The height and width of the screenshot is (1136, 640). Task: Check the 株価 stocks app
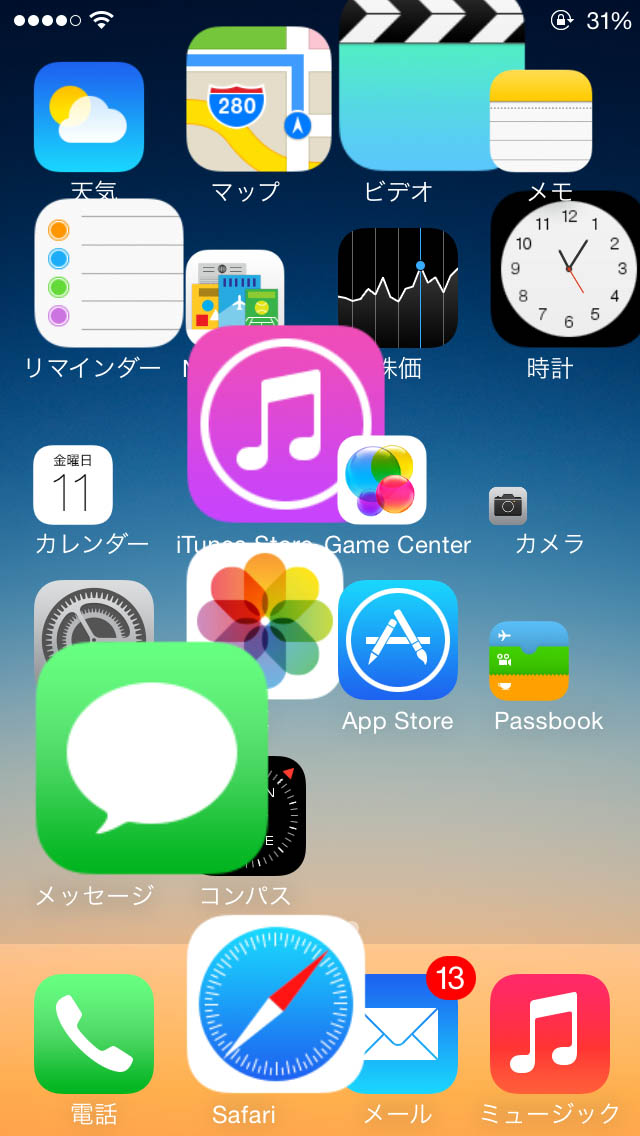pos(398,288)
